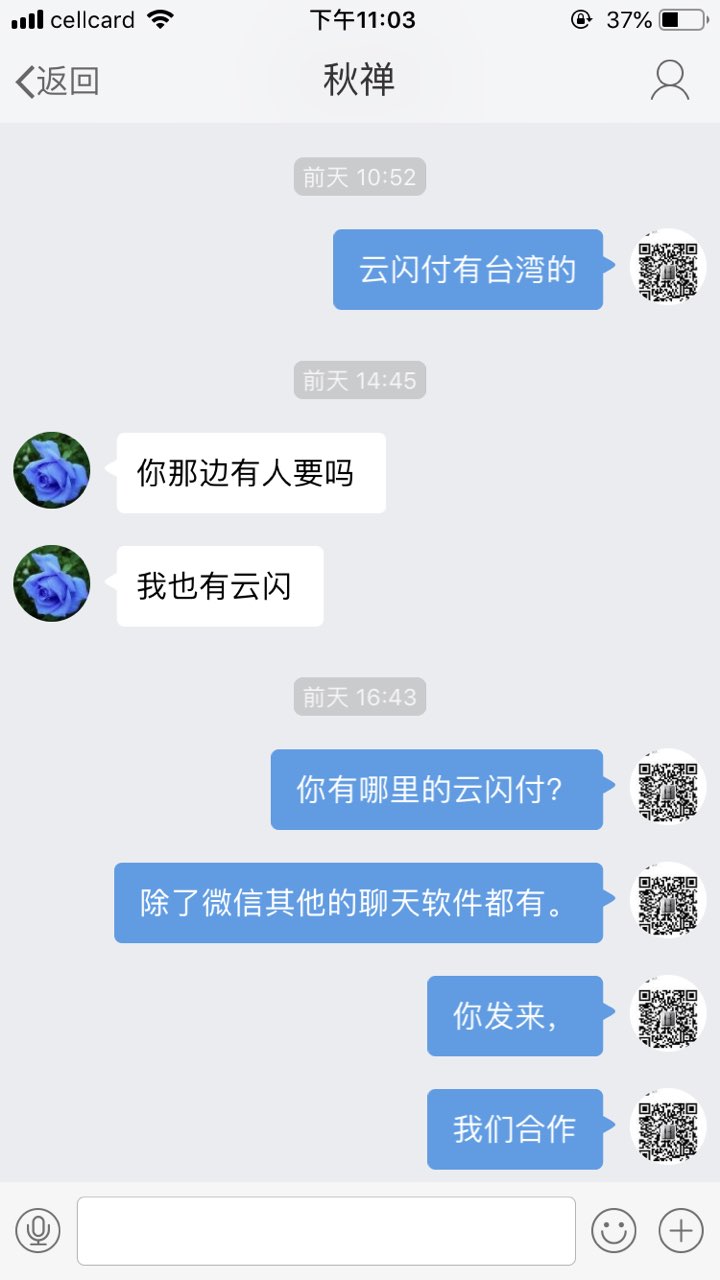Go back via 返回 button
This screenshot has height=1280, width=720.
(x=57, y=81)
